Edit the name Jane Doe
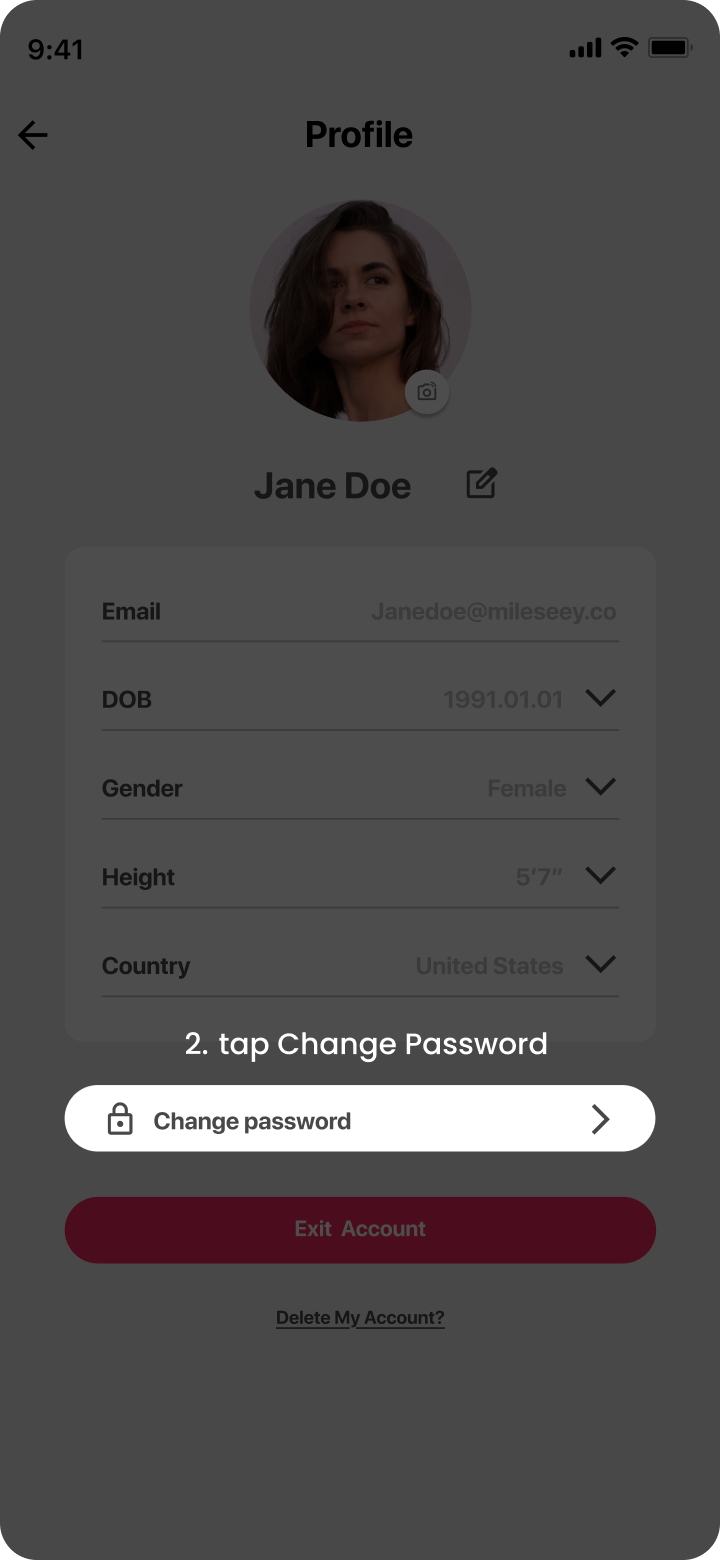720x1560 pixels. click(x=481, y=484)
